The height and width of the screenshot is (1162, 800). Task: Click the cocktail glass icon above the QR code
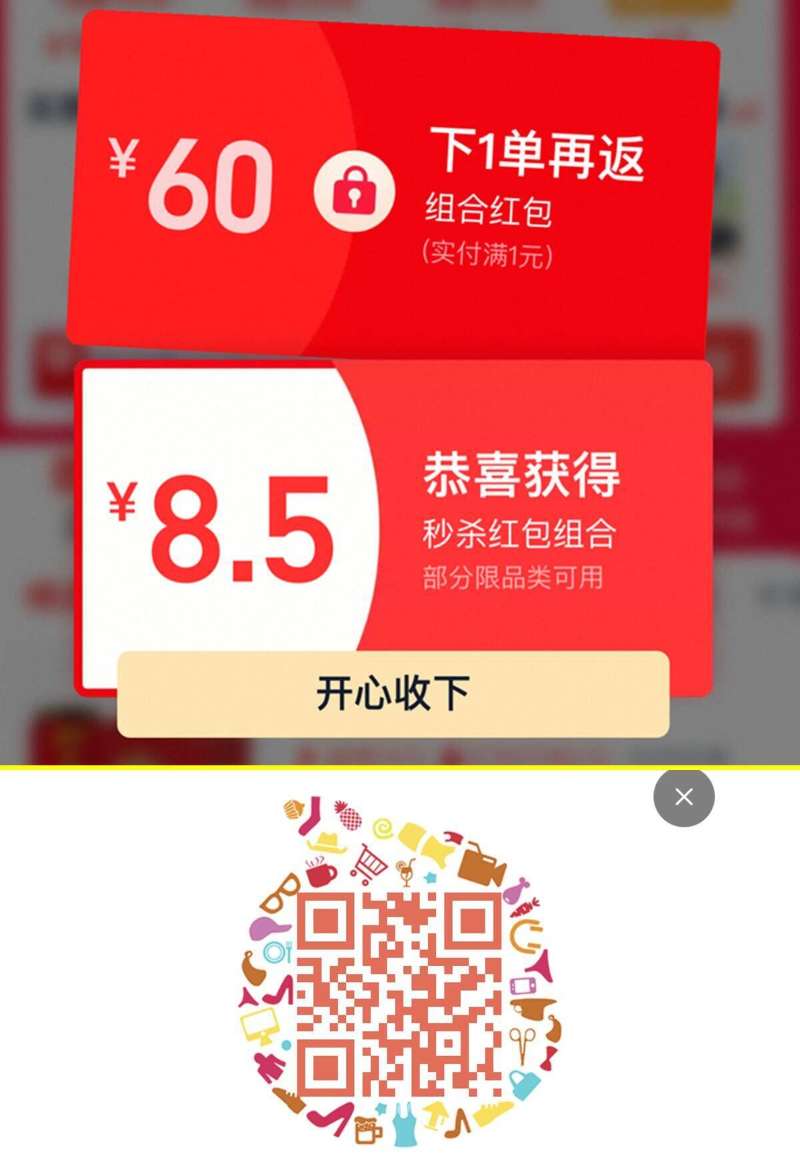pos(405,872)
